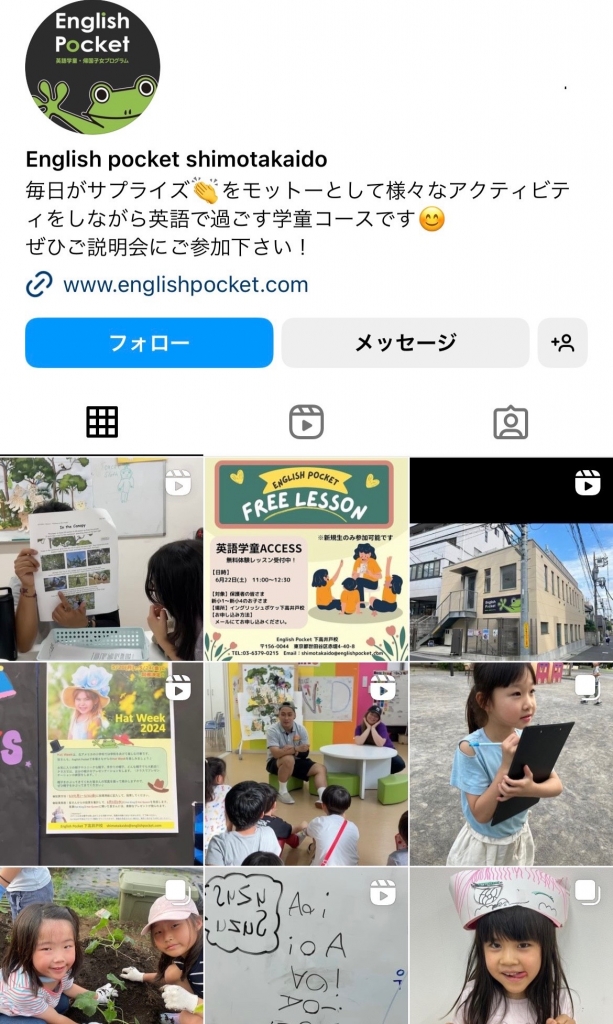The height and width of the screenshot is (1024, 613).
Task: Open the whiteboard writing reel
Action: coord(306,946)
